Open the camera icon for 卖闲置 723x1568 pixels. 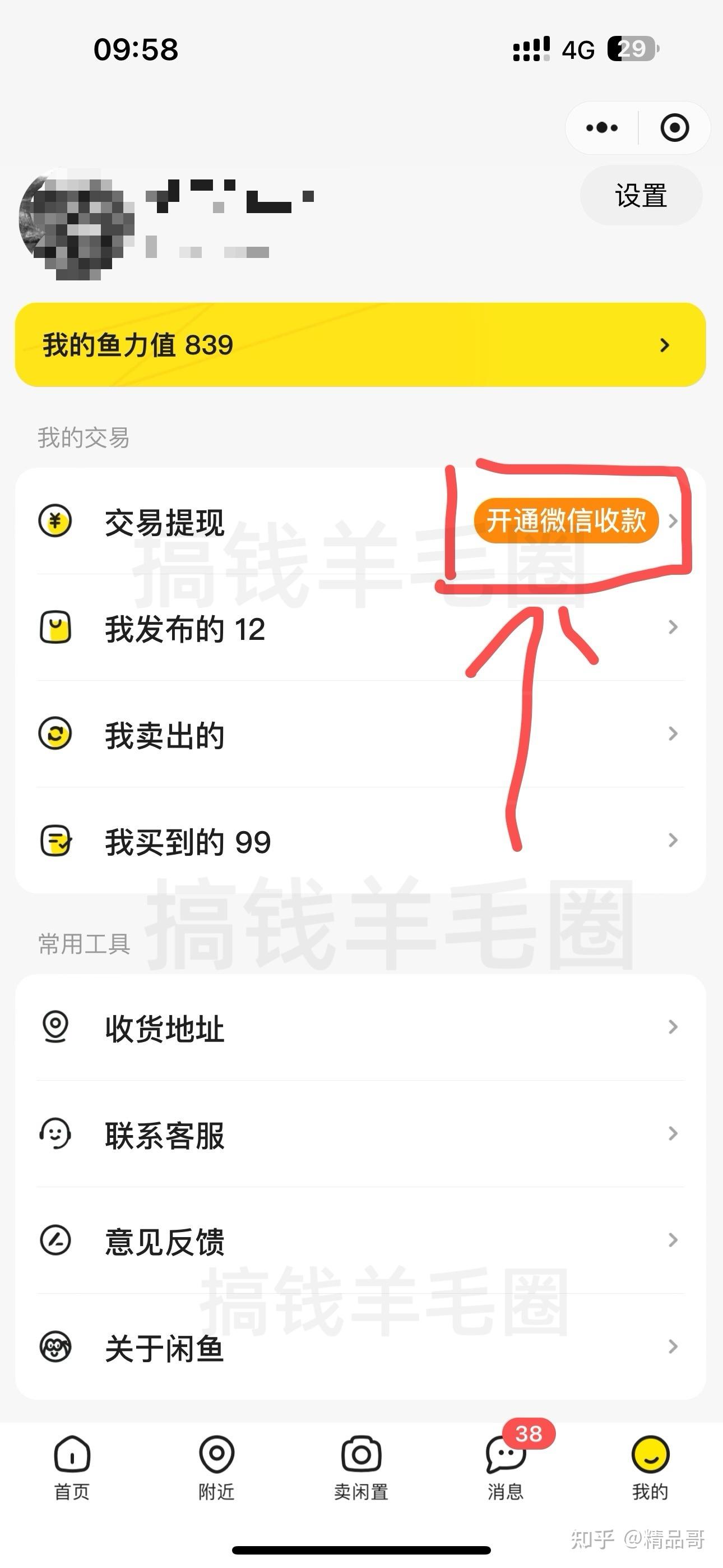360,1461
